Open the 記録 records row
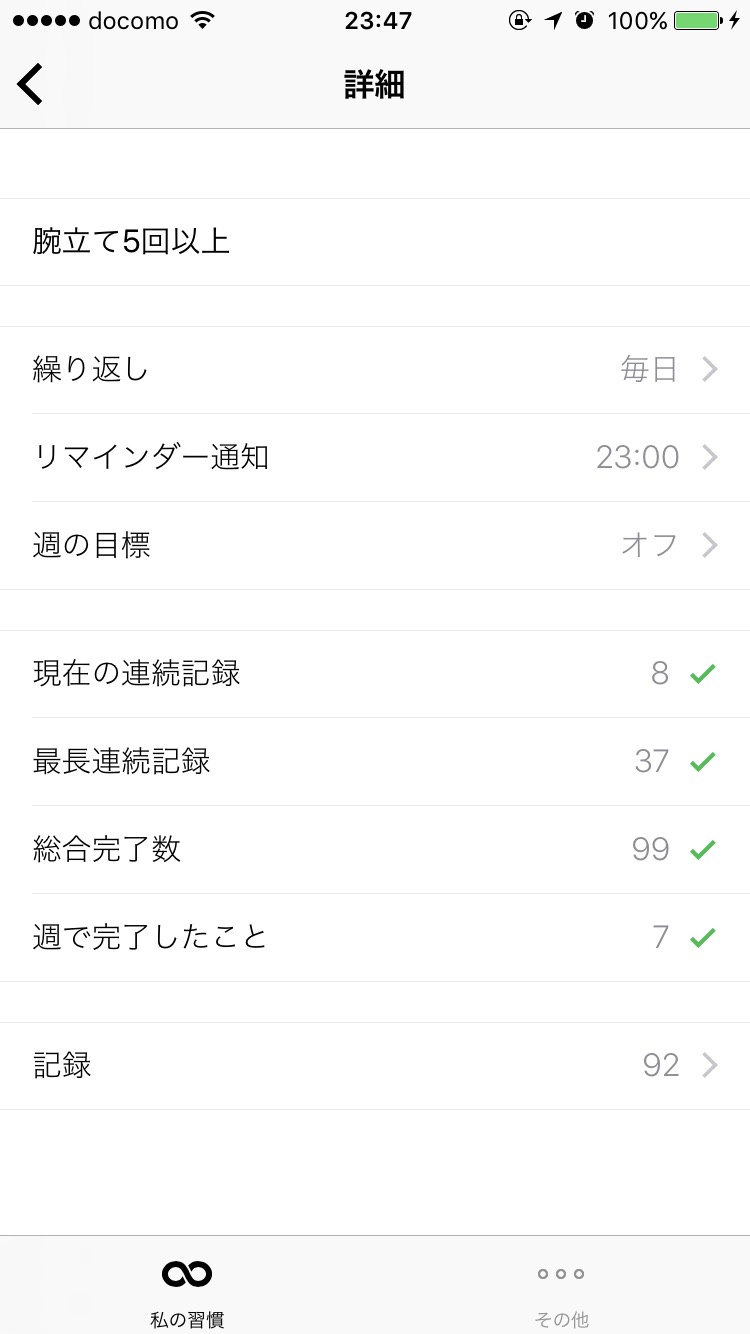 tap(375, 1066)
